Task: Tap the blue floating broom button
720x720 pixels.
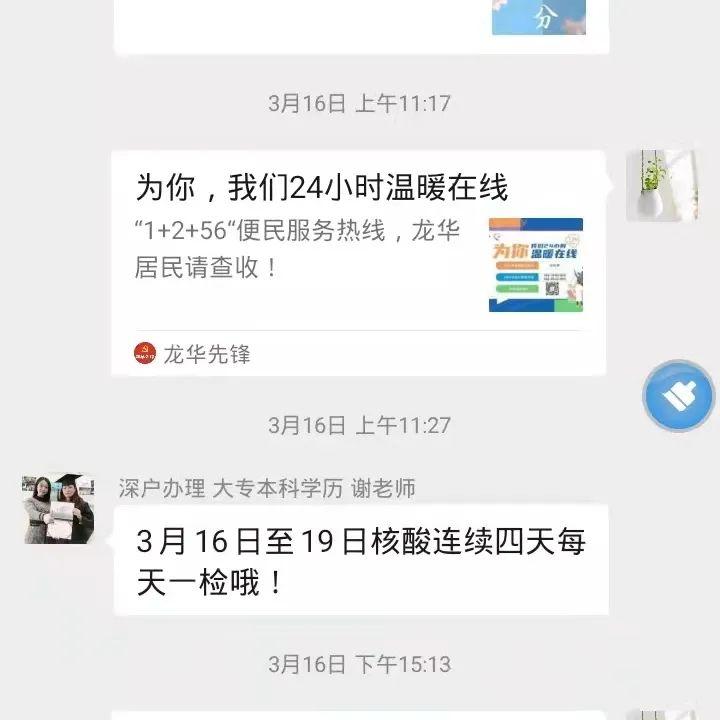Action: pos(679,396)
